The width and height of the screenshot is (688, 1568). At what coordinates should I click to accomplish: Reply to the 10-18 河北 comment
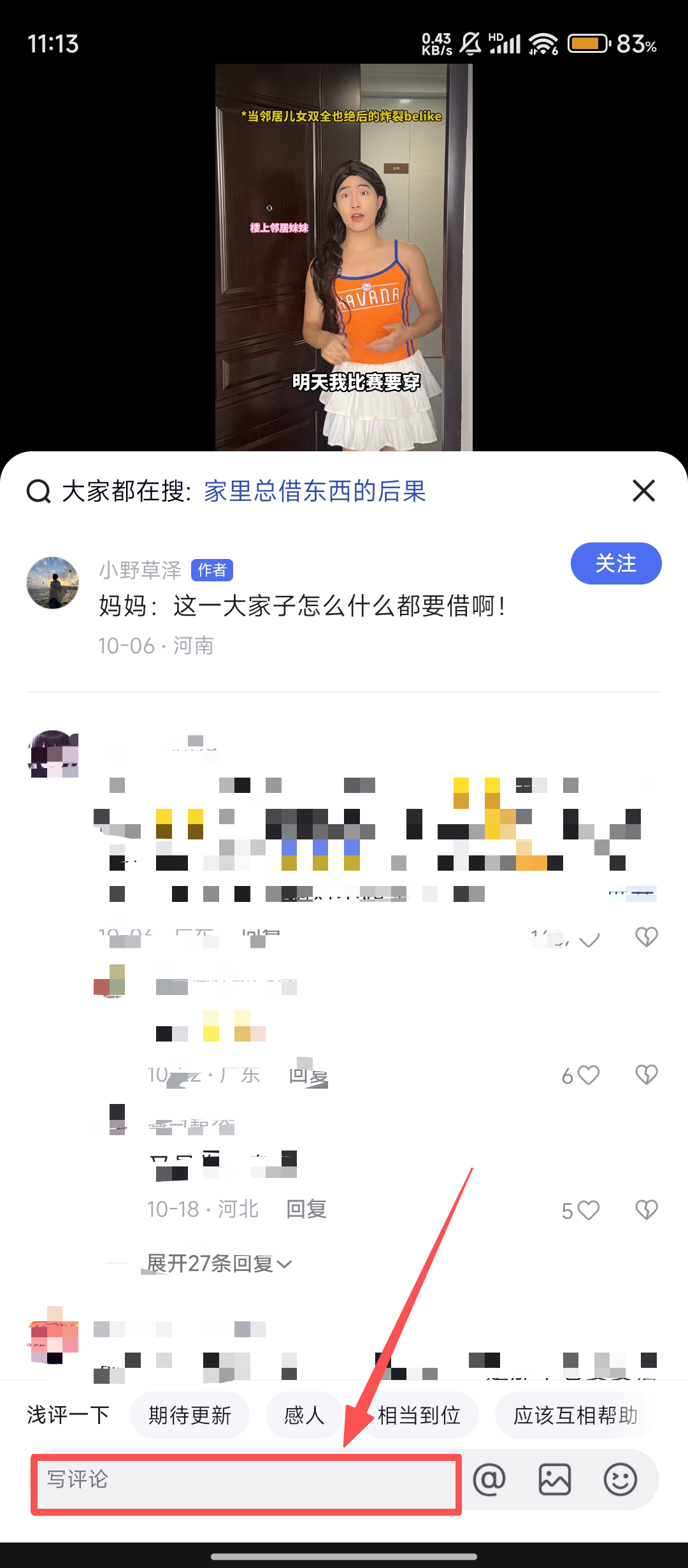click(306, 1209)
